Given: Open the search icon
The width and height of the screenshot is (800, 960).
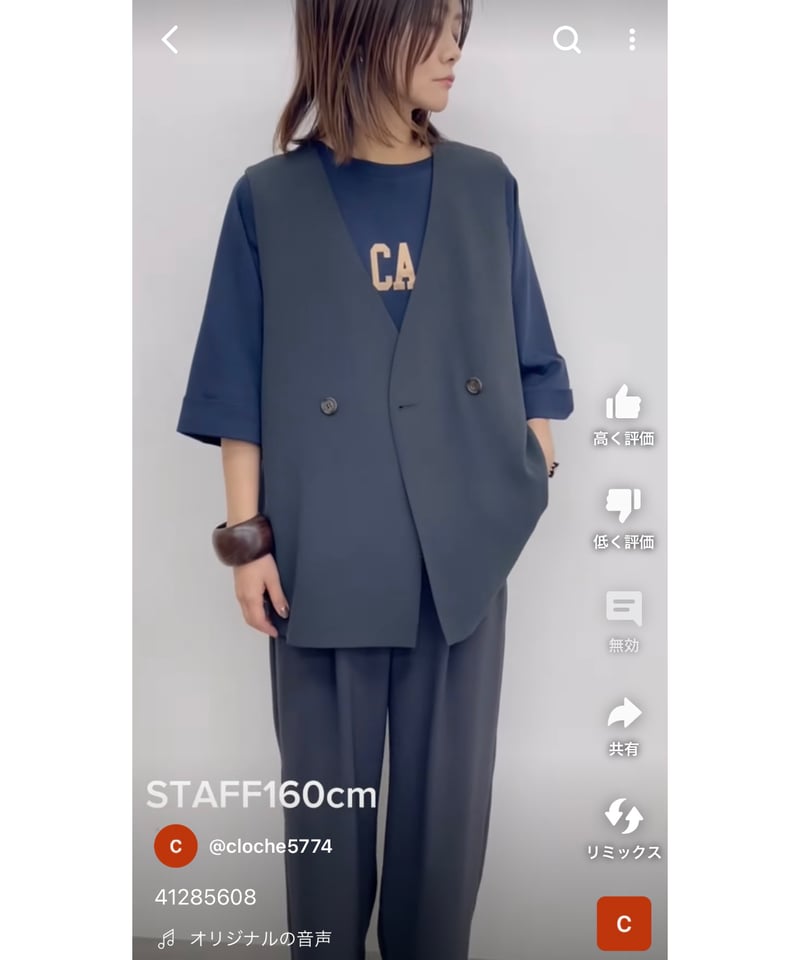Looking at the screenshot, I should coord(566,40).
